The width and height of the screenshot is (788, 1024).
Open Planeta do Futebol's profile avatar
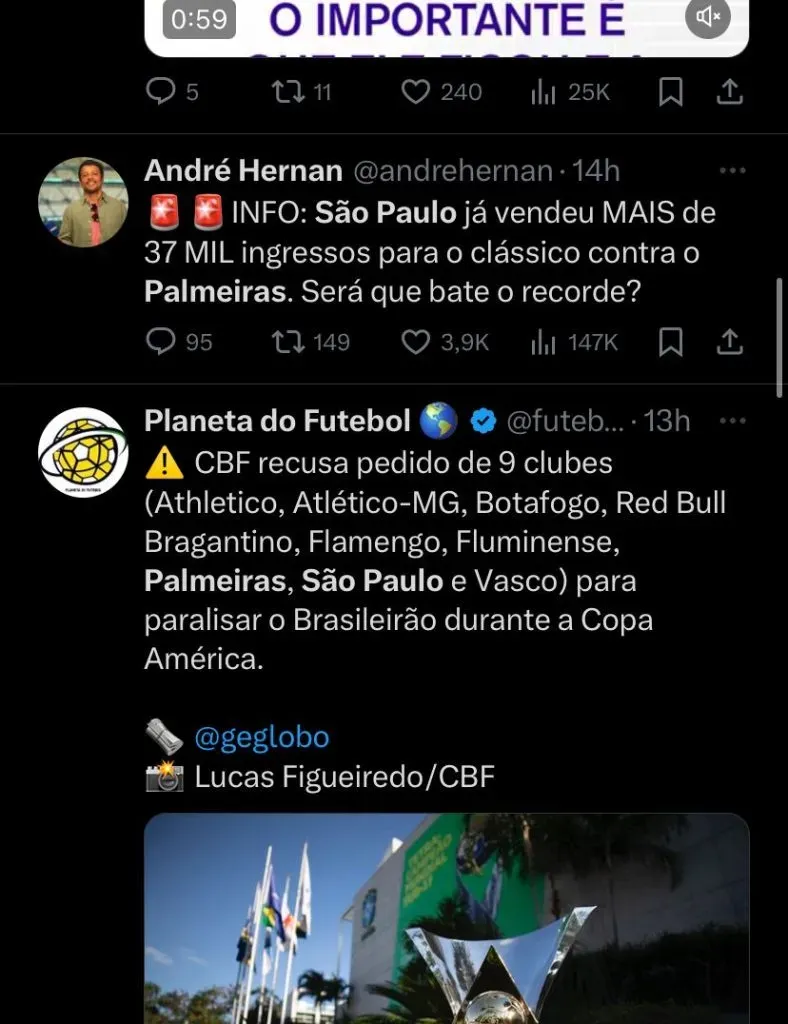coord(82,450)
